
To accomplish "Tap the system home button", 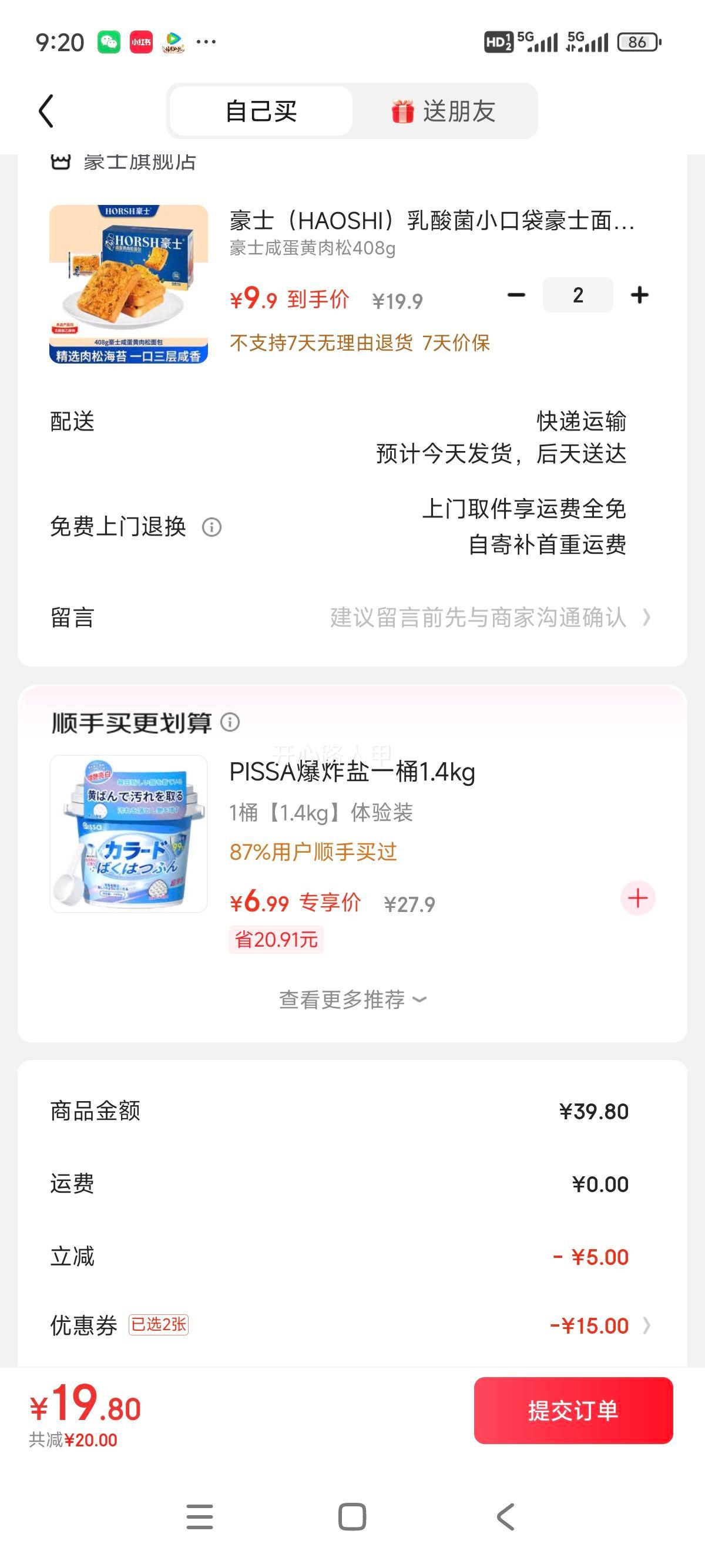I will click(352, 1516).
